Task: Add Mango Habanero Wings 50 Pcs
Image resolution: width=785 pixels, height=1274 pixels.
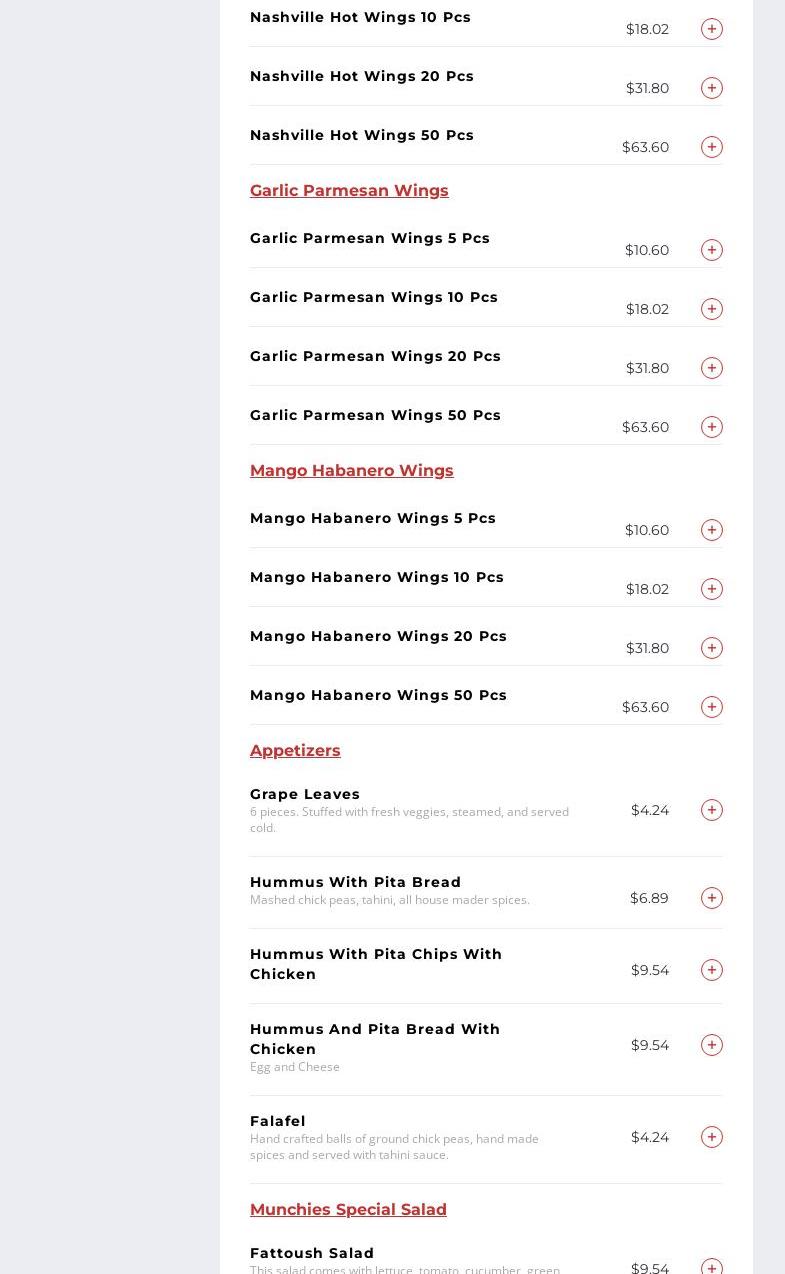Action: (x=712, y=707)
